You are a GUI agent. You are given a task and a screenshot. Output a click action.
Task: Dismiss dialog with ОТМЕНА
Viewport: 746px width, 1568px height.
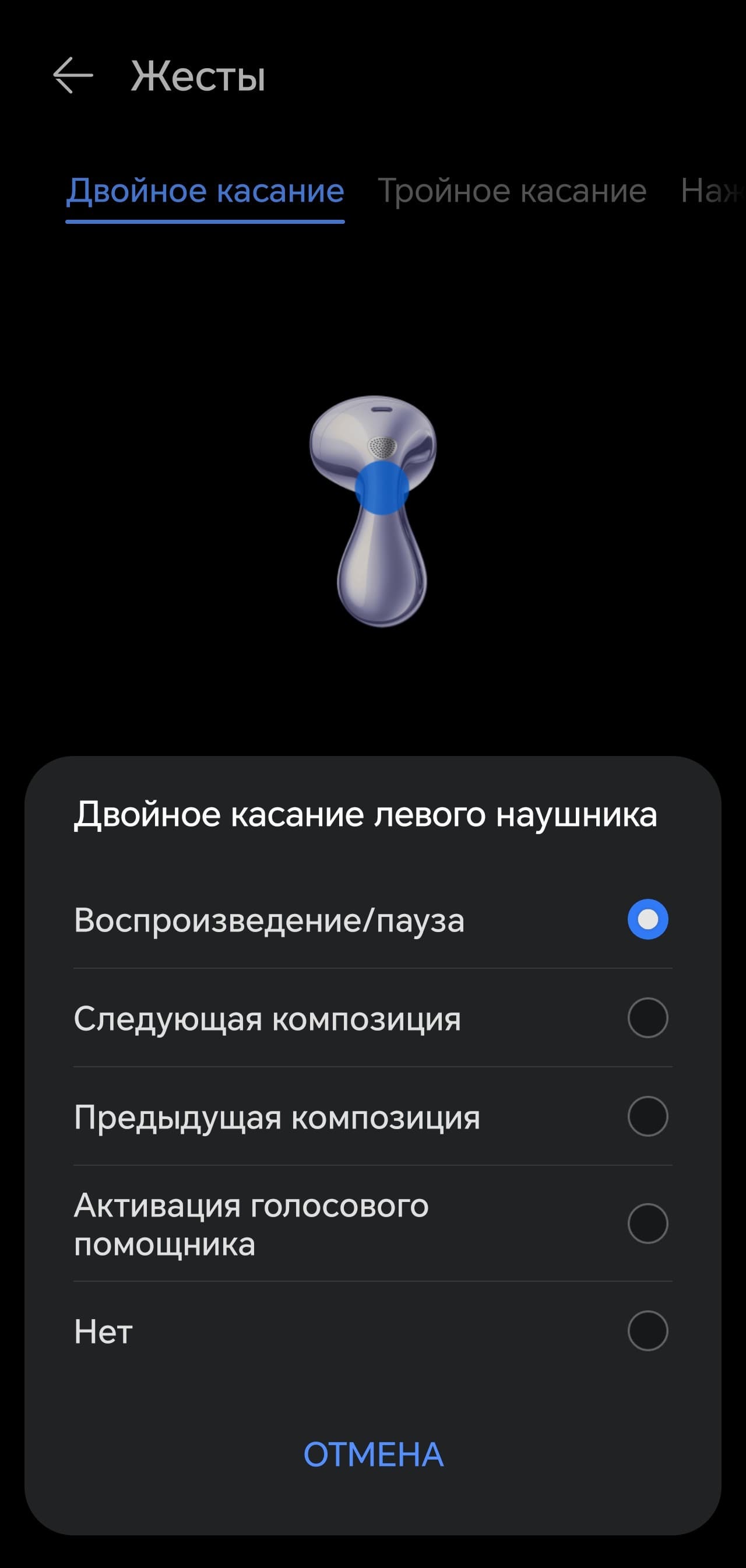coord(373,1456)
